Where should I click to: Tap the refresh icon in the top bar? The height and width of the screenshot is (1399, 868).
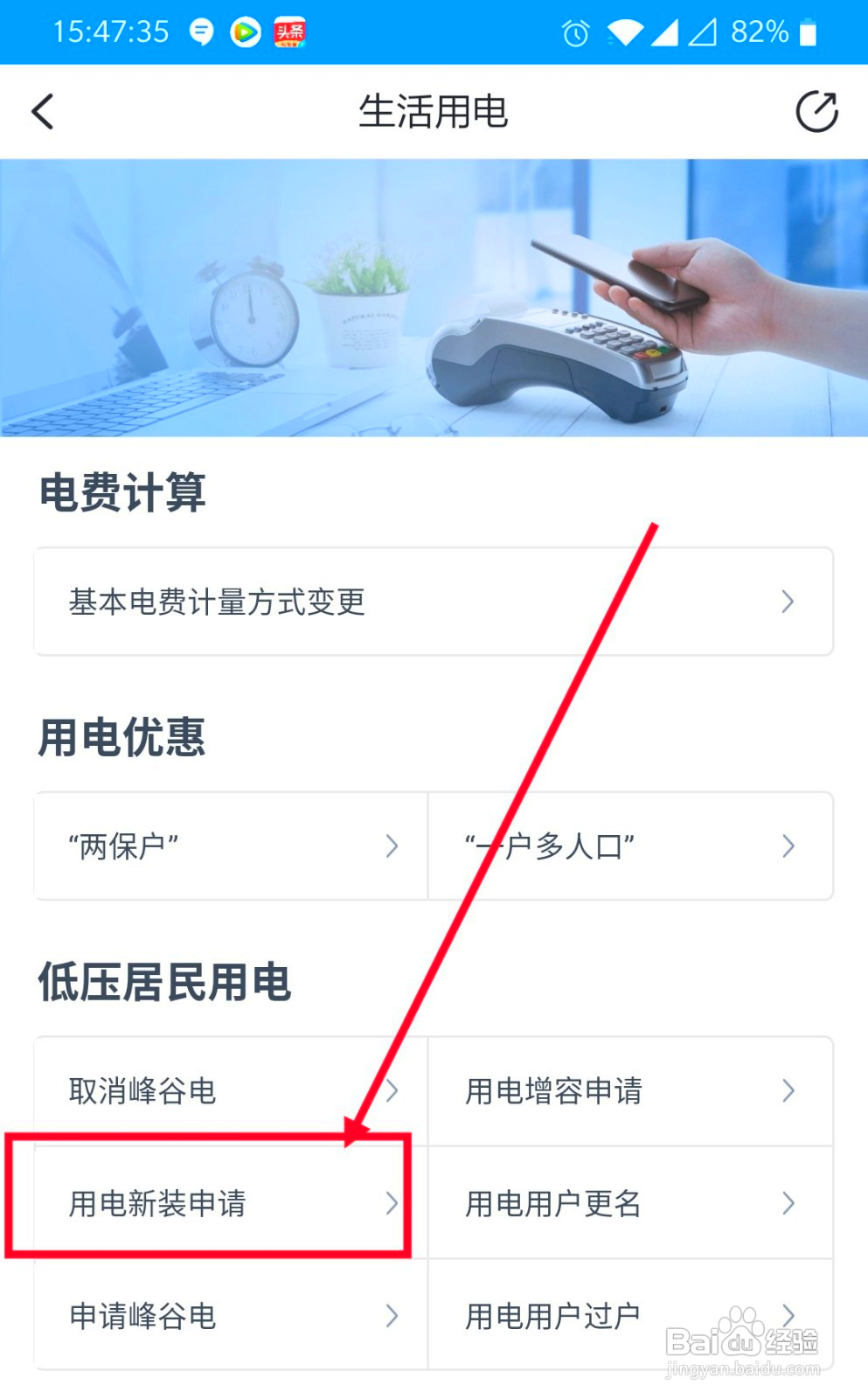pos(816,112)
